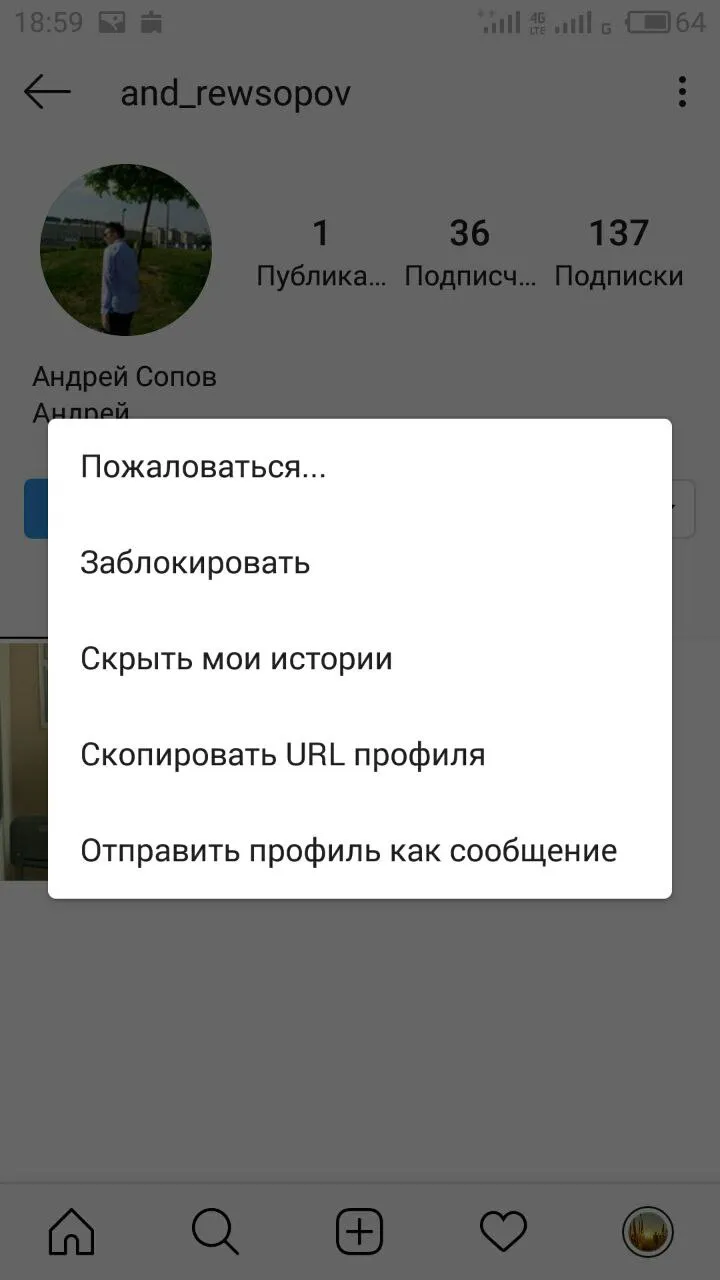The height and width of the screenshot is (1280, 720).
Task: Open the activity heart tab
Action: tap(503, 1230)
